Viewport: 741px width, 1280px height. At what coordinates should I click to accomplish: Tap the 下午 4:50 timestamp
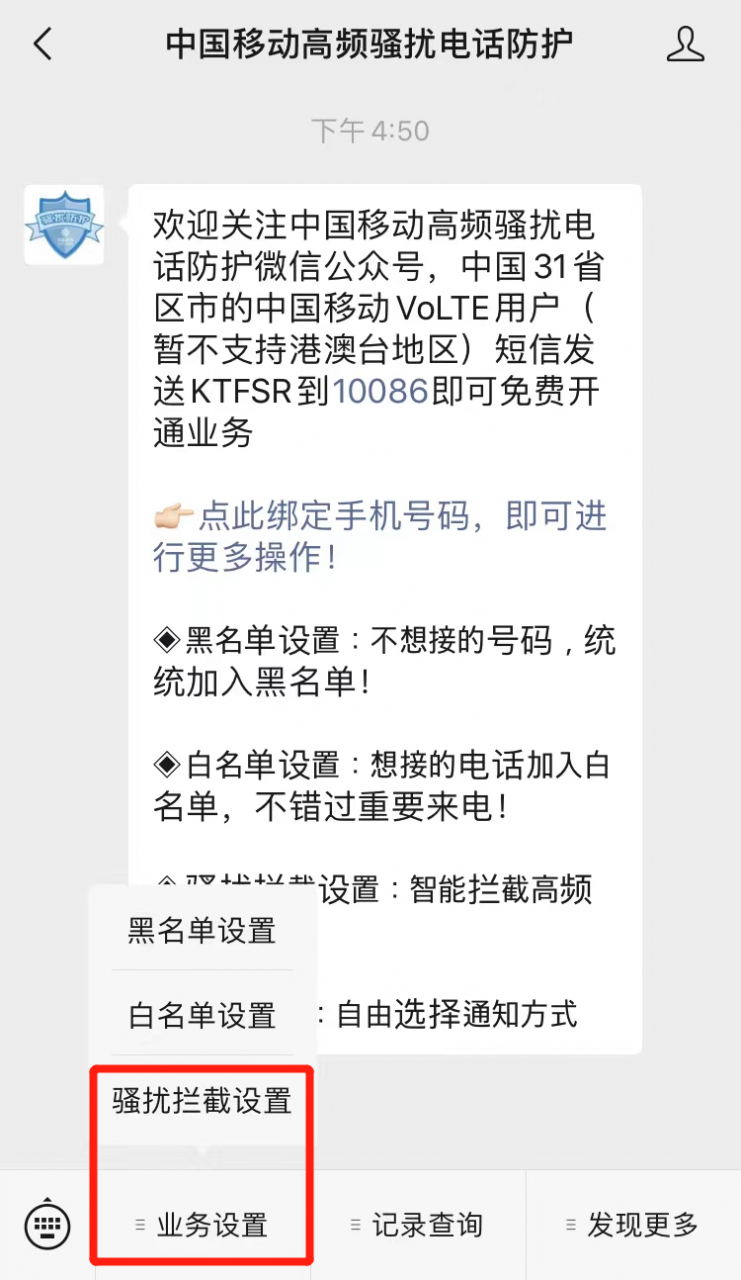point(371,131)
